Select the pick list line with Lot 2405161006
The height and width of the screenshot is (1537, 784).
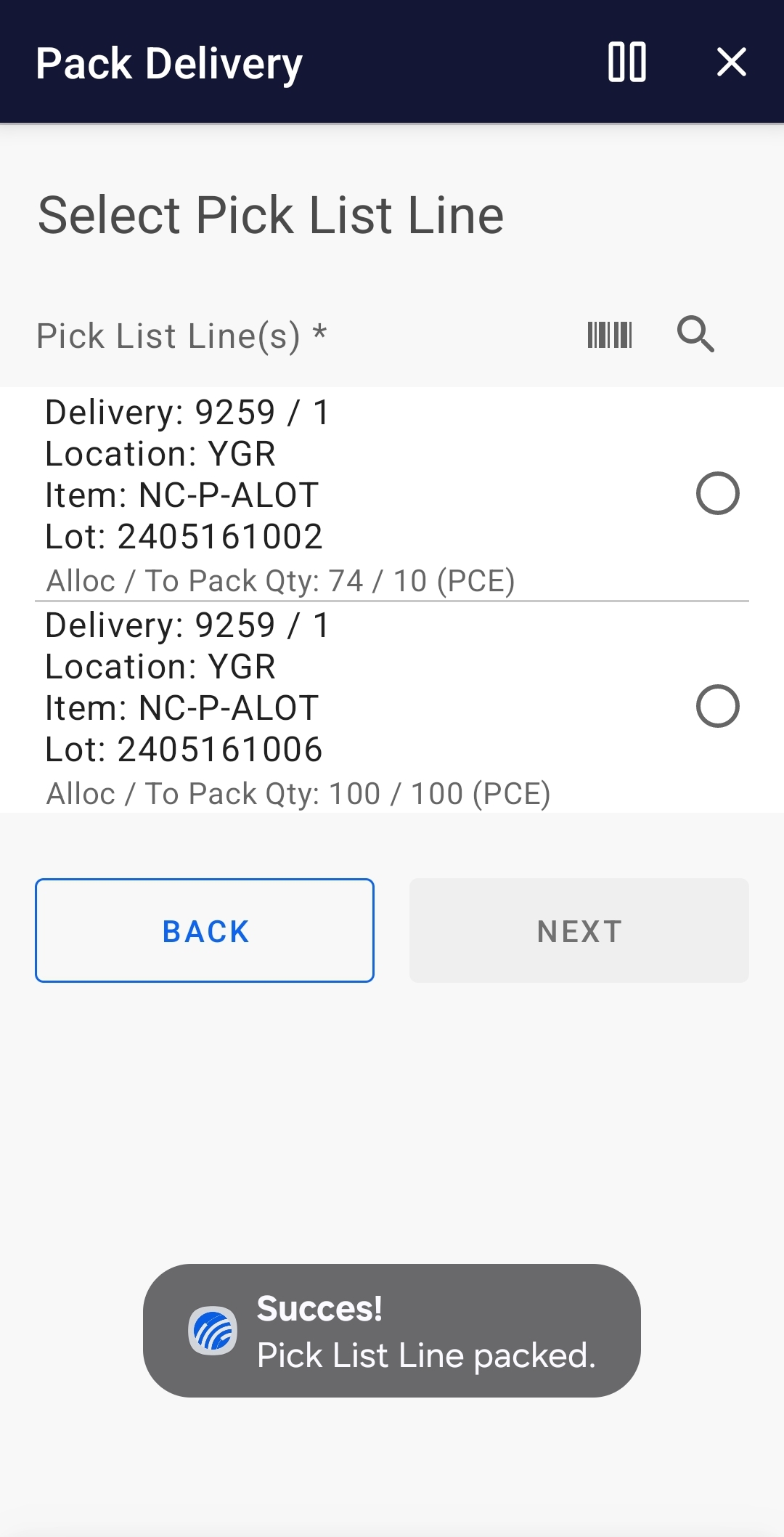coord(719,707)
